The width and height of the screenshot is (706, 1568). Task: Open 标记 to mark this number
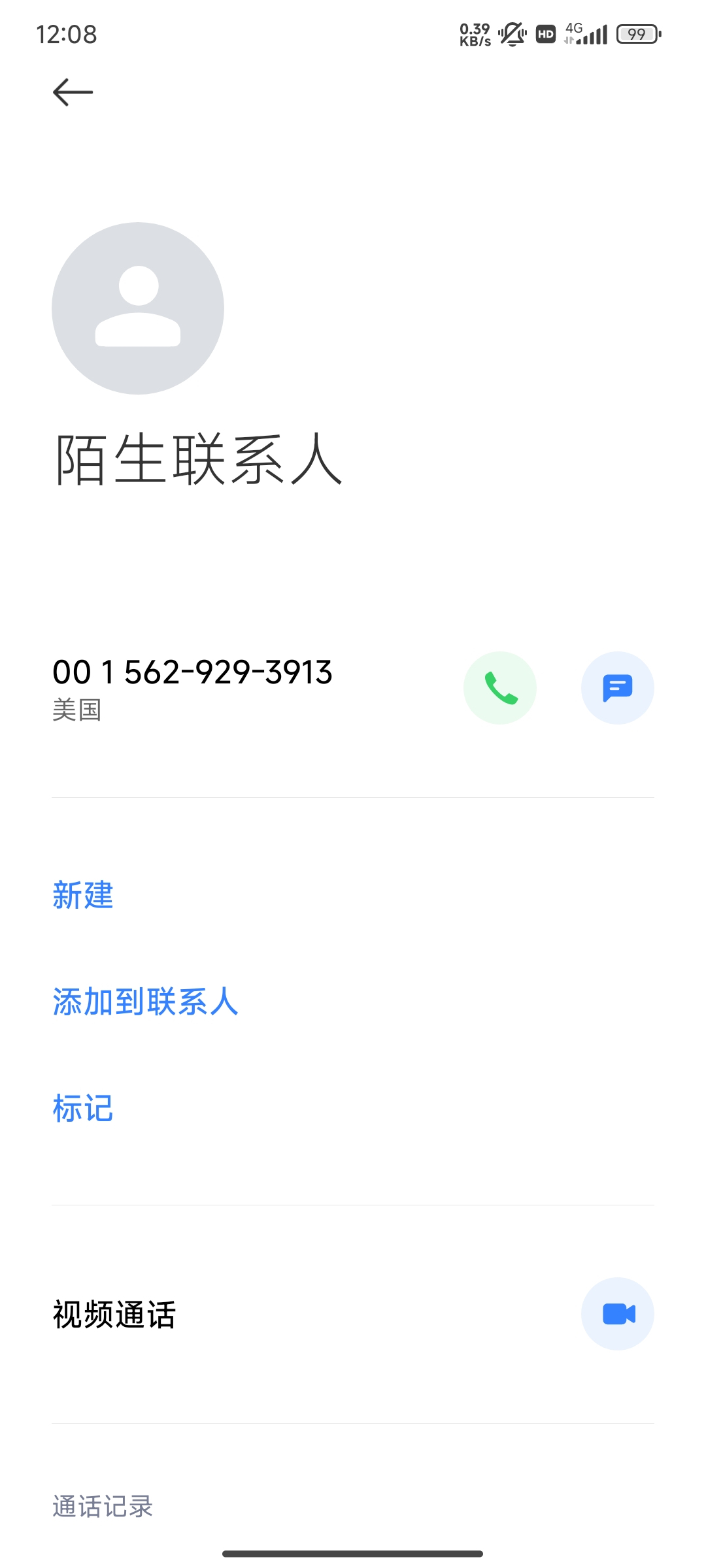[x=83, y=1109]
